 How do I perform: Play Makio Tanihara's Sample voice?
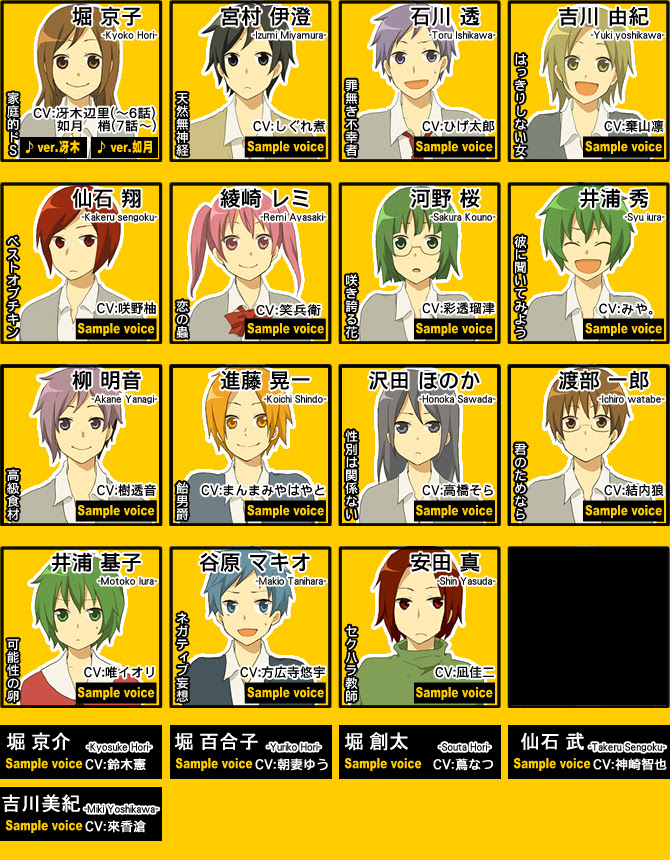click(285, 693)
